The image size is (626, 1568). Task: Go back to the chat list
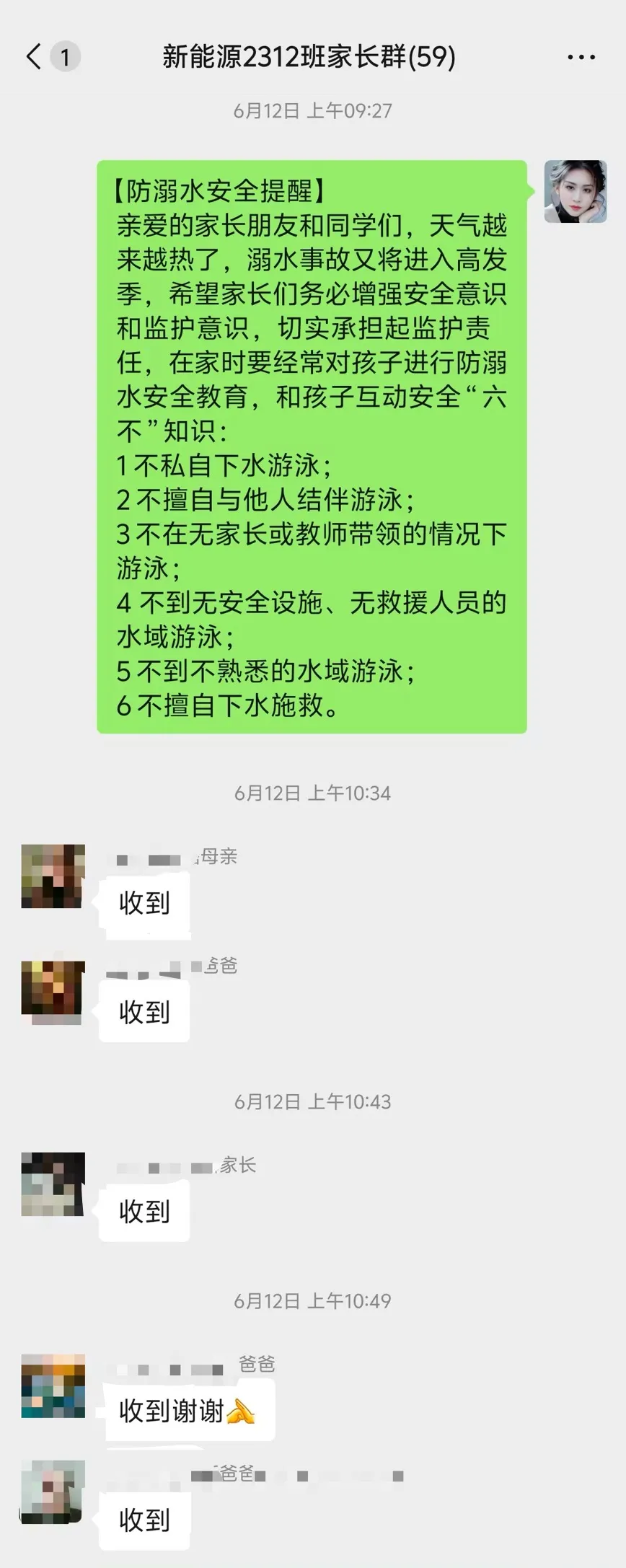point(34,56)
